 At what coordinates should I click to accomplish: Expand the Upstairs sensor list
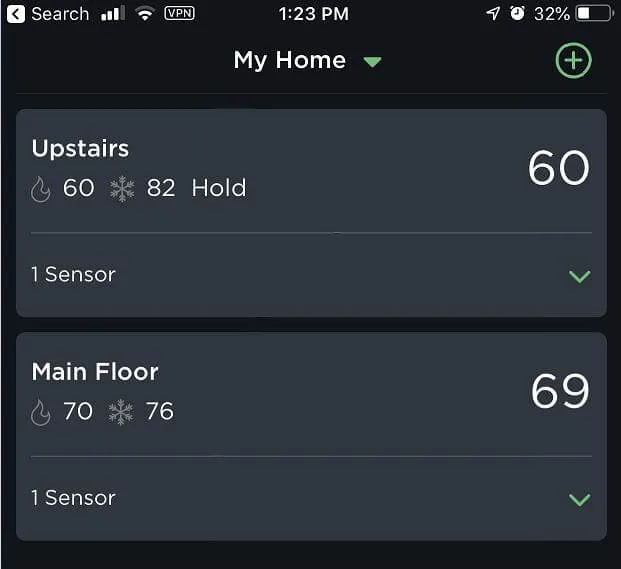[x=579, y=276]
